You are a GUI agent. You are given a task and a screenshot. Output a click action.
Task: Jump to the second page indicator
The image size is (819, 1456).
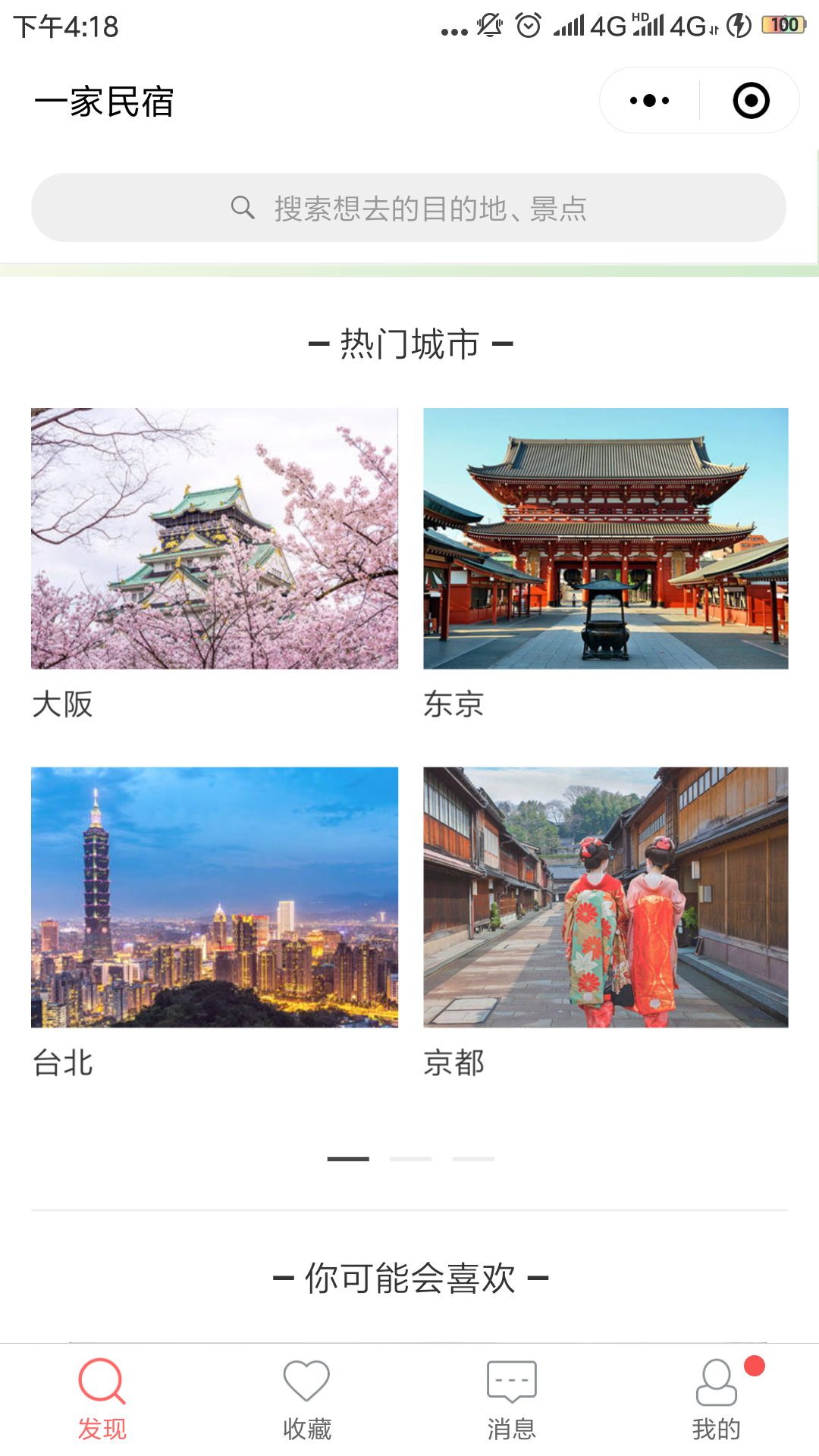[x=410, y=1159]
